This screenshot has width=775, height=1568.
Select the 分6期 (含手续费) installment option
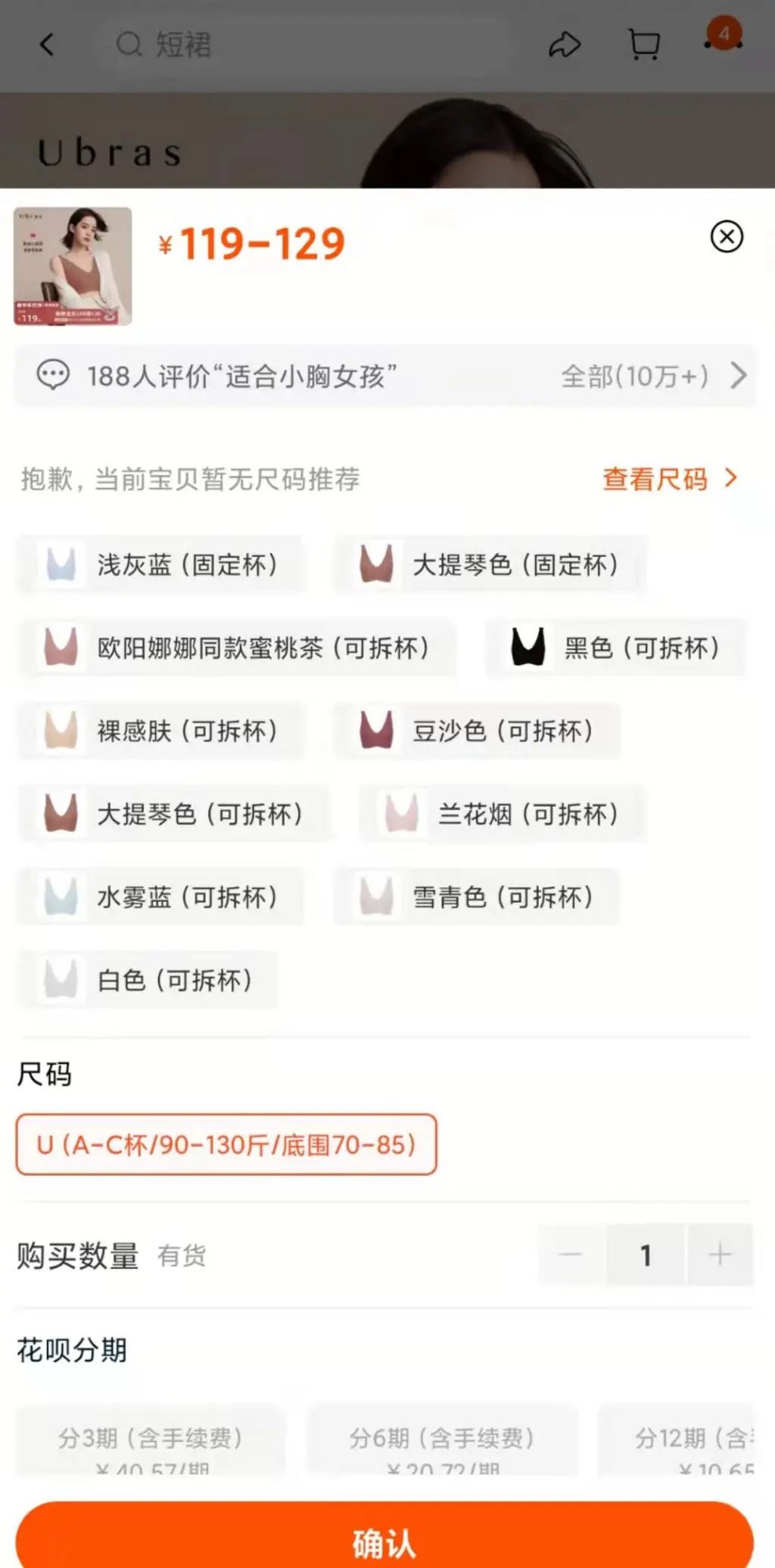tap(443, 1442)
